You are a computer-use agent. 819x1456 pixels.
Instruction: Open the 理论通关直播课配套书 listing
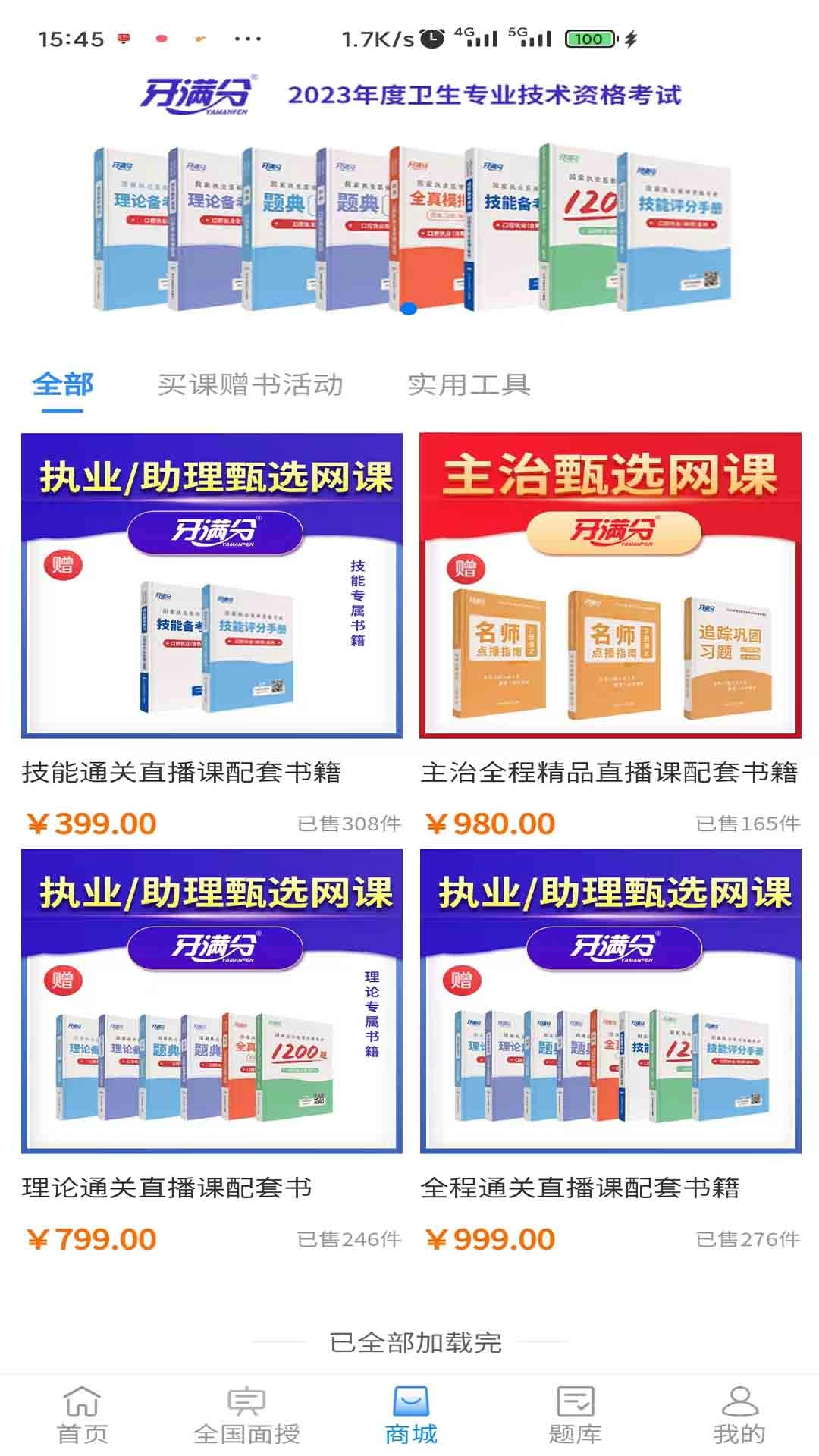(212, 1009)
